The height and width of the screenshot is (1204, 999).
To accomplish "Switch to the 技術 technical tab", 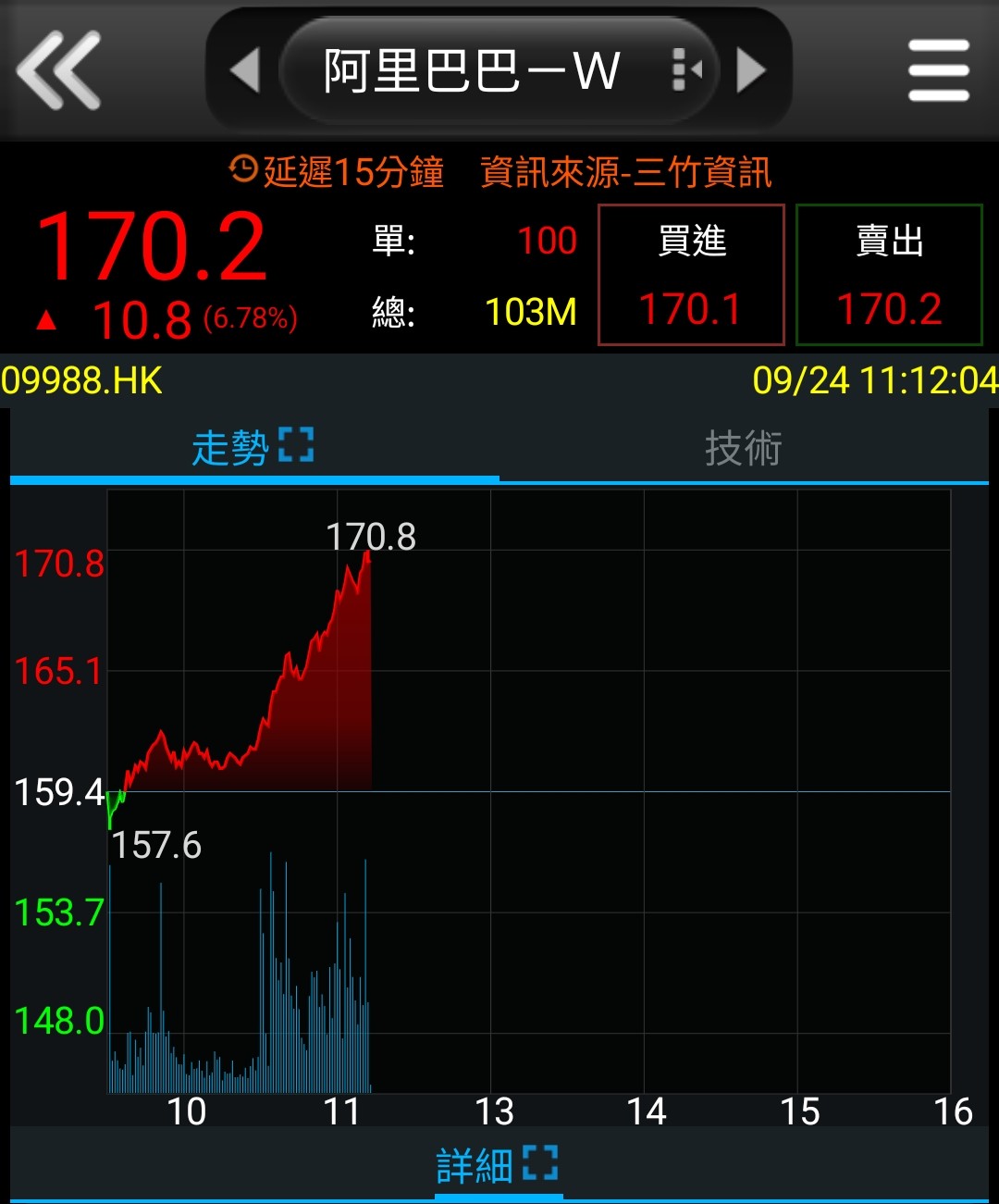I will tap(743, 448).
